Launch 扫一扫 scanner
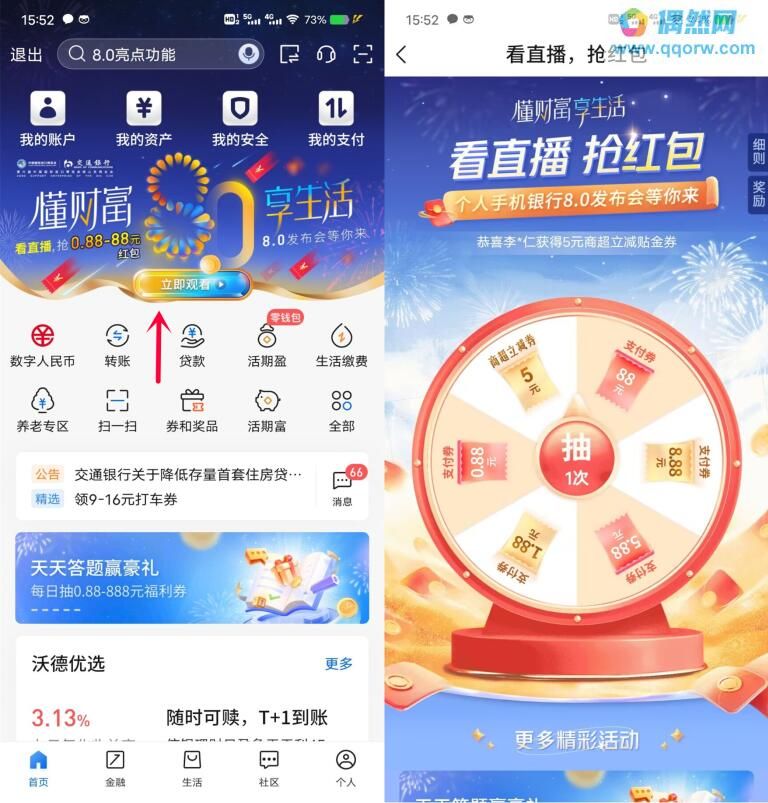This screenshot has width=768, height=803. click(x=117, y=411)
